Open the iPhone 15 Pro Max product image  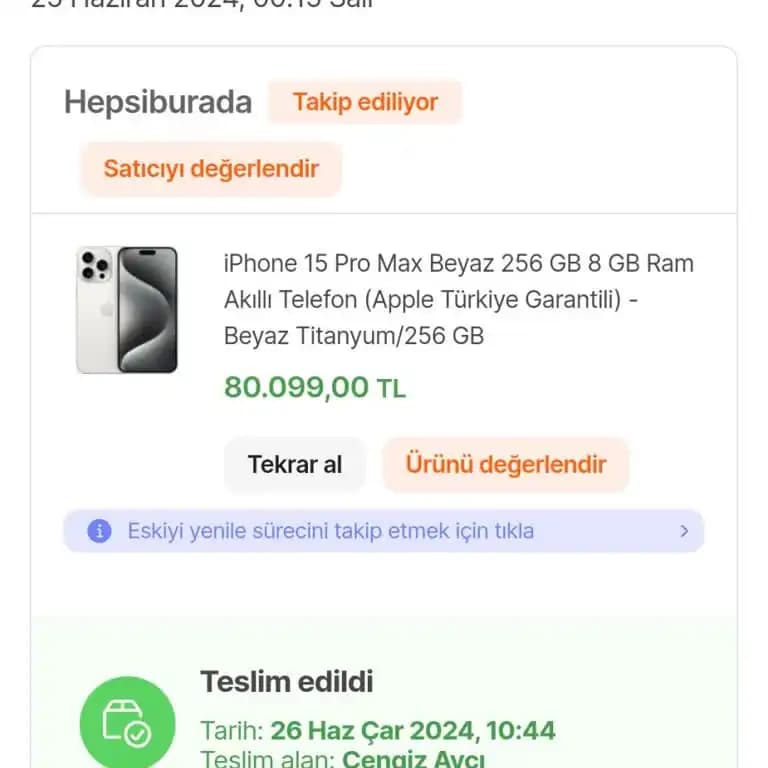click(127, 310)
